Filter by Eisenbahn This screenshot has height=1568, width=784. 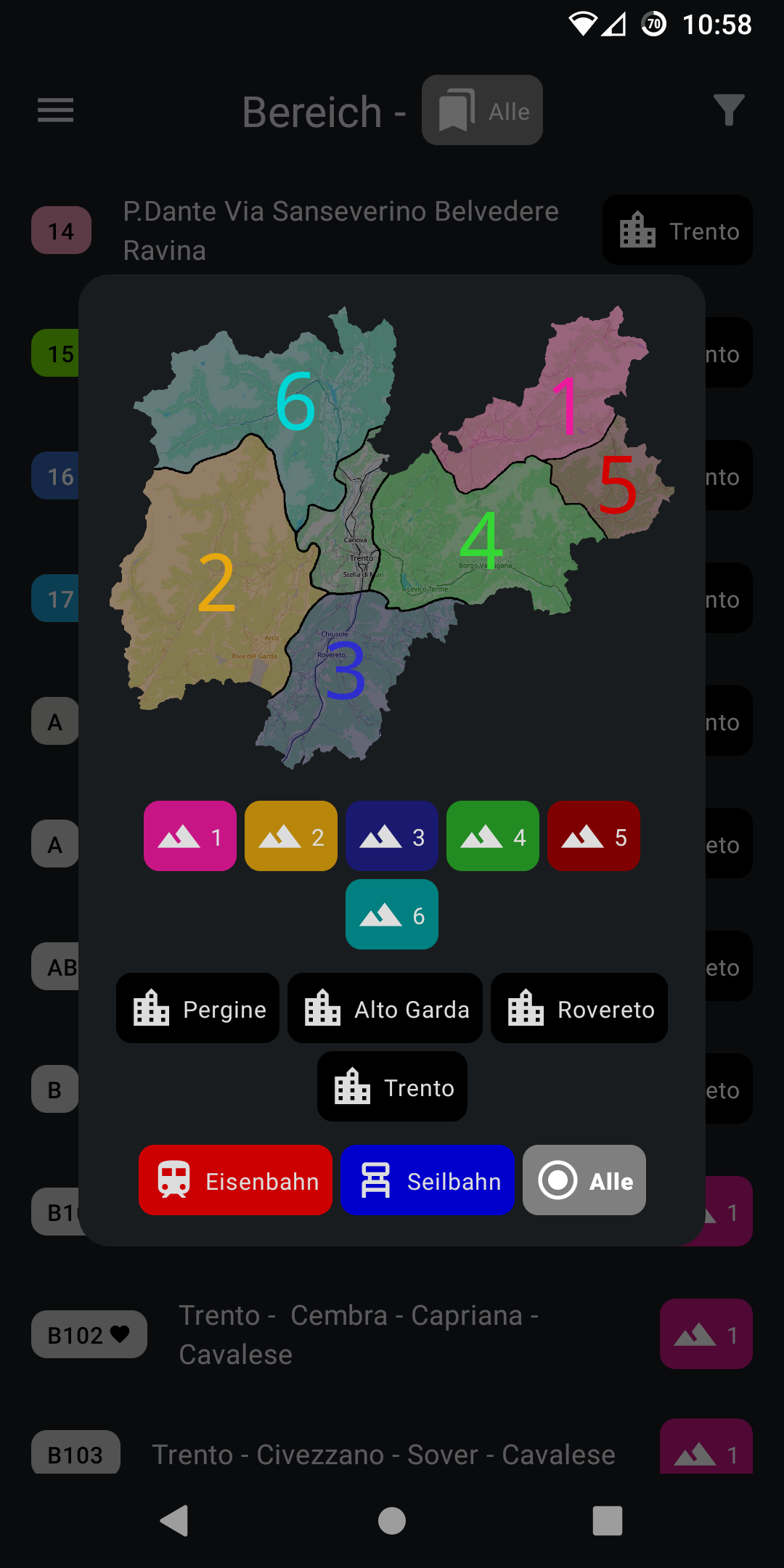tap(235, 1180)
